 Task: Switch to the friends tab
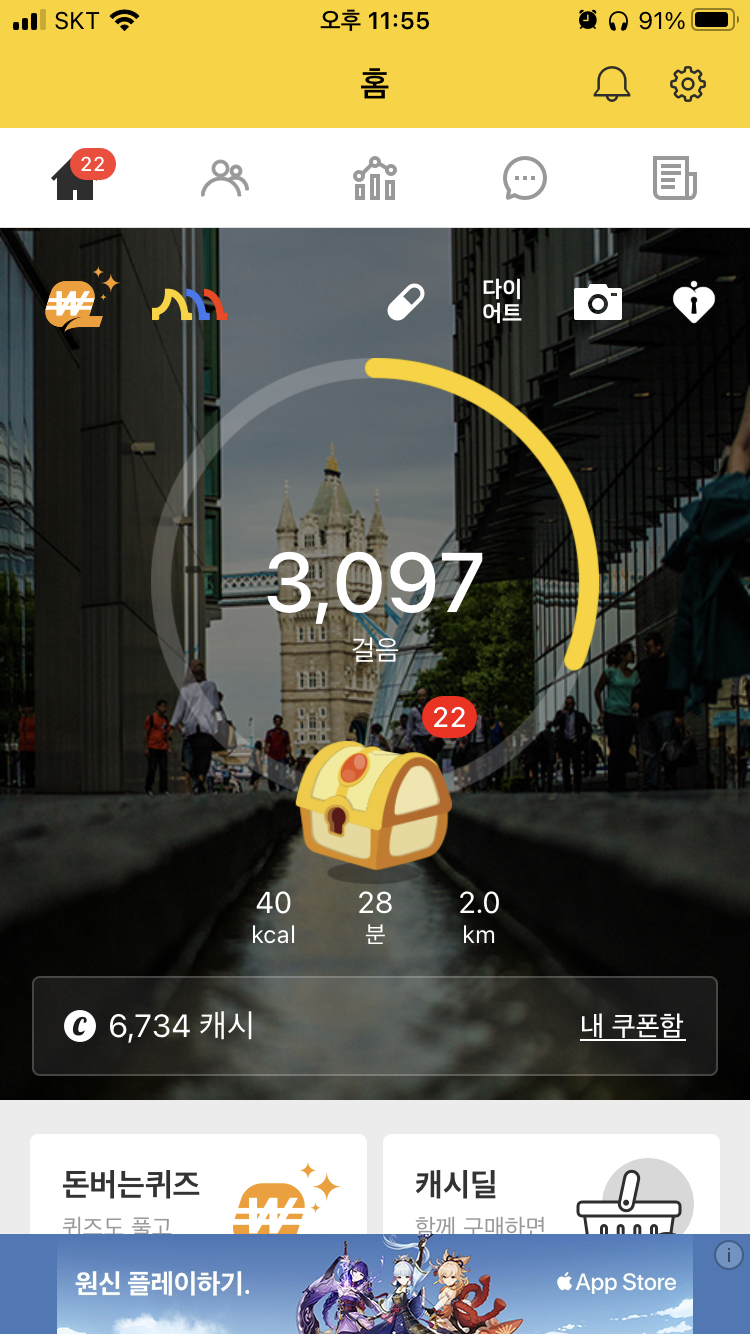225,179
